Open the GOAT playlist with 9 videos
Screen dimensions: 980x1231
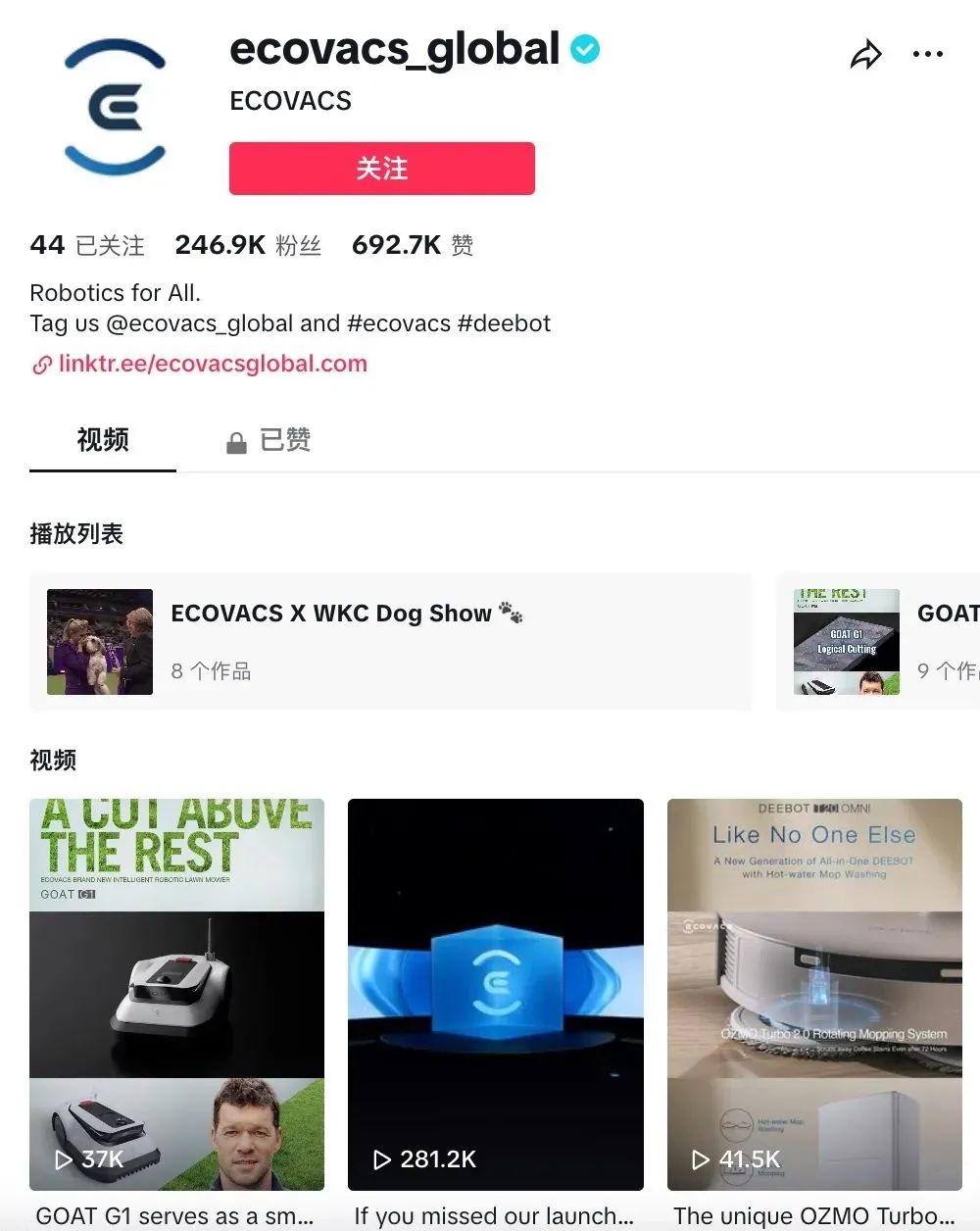click(x=882, y=641)
